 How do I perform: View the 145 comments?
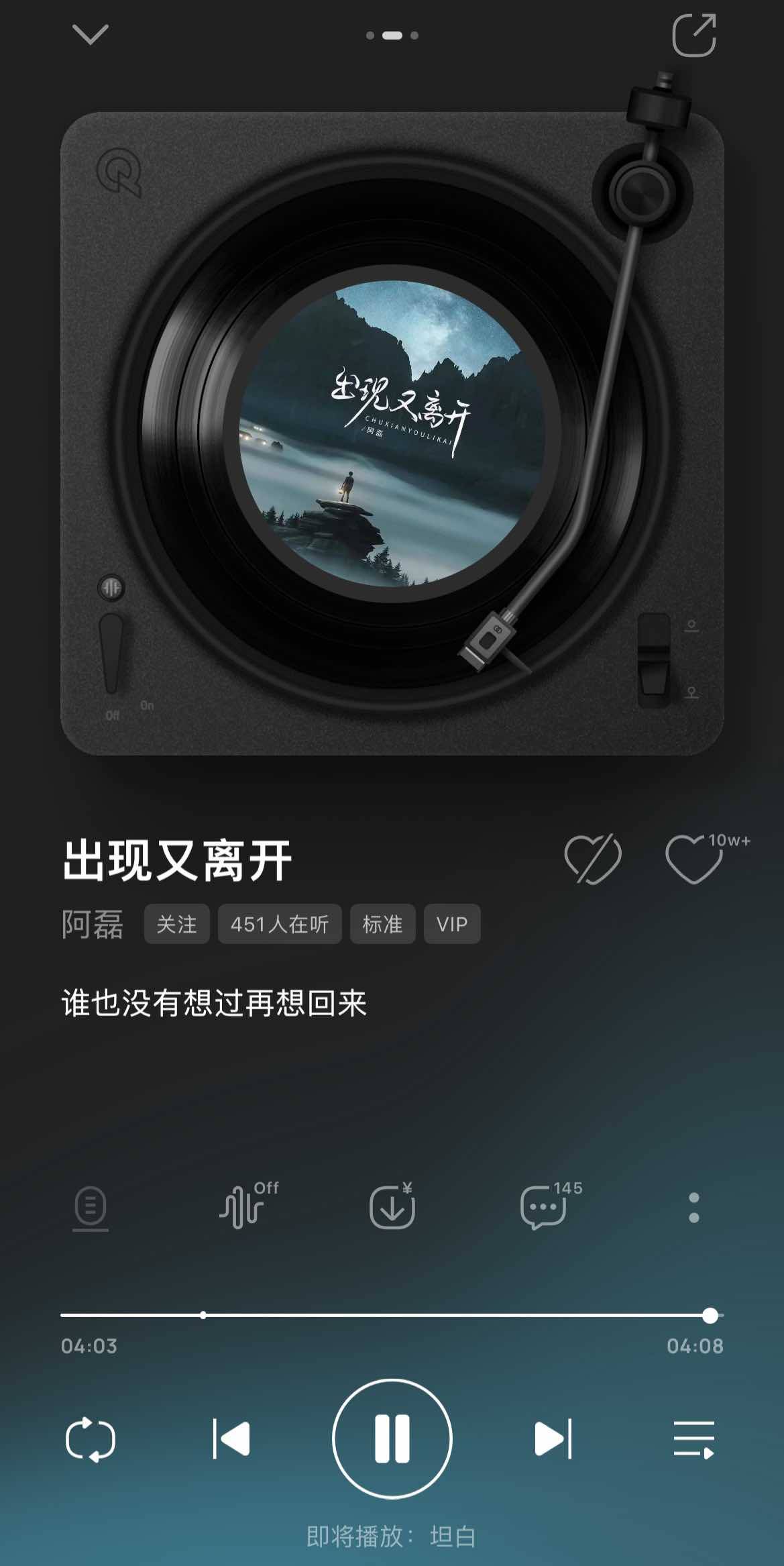[x=545, y=1206]
